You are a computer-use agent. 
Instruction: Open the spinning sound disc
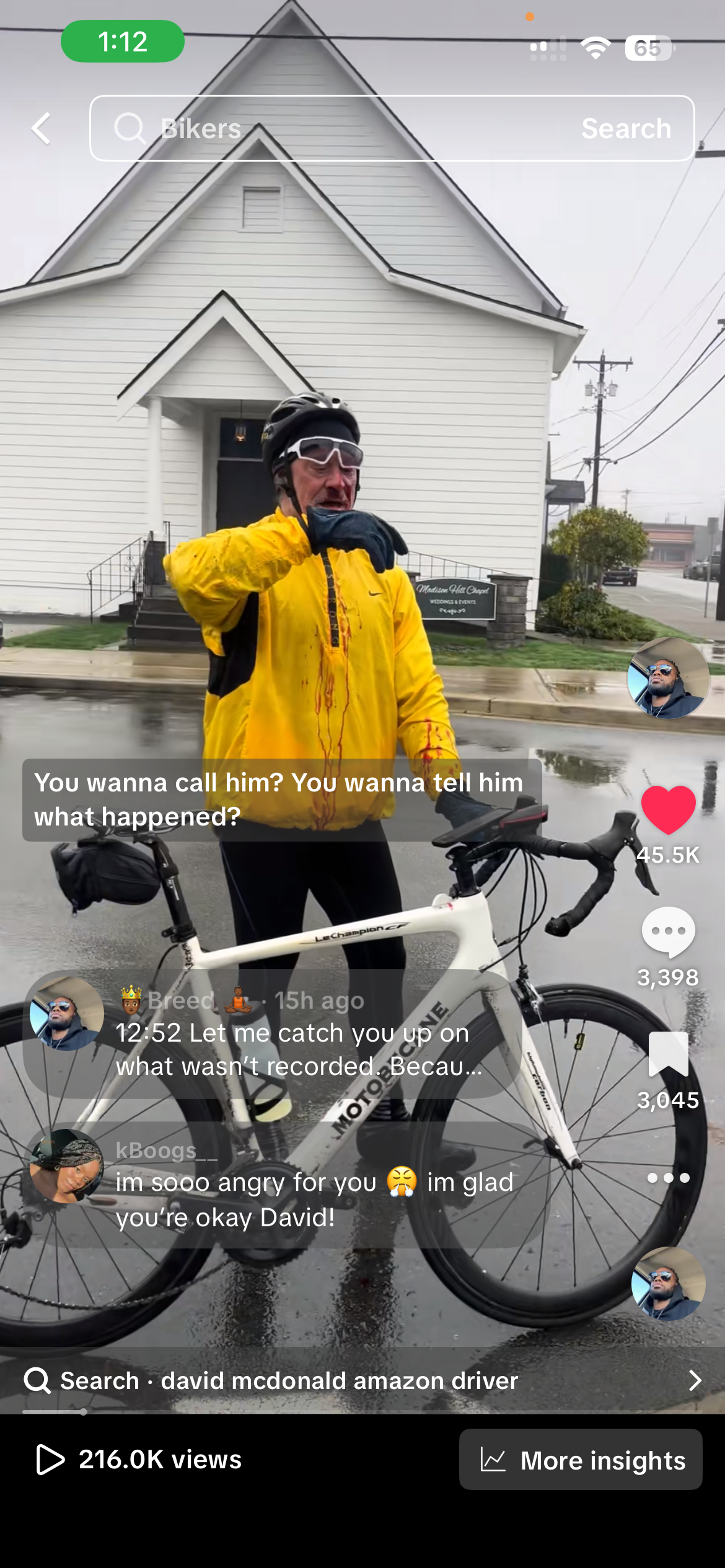[668, 1284]
